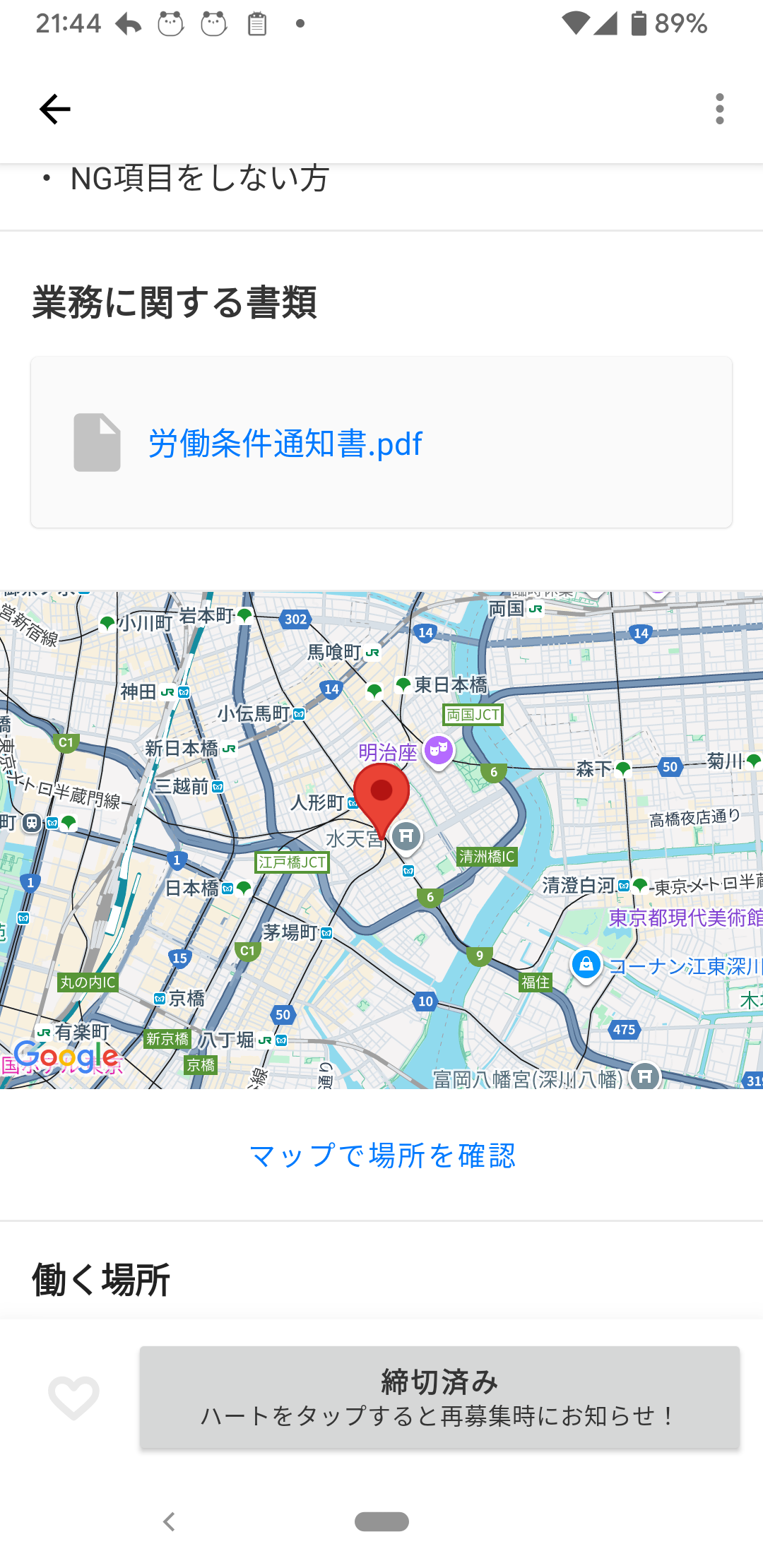This screenshot has width=763, height=1568.
Task: Go back using the top arrow
Action: (x=54, y=109)
